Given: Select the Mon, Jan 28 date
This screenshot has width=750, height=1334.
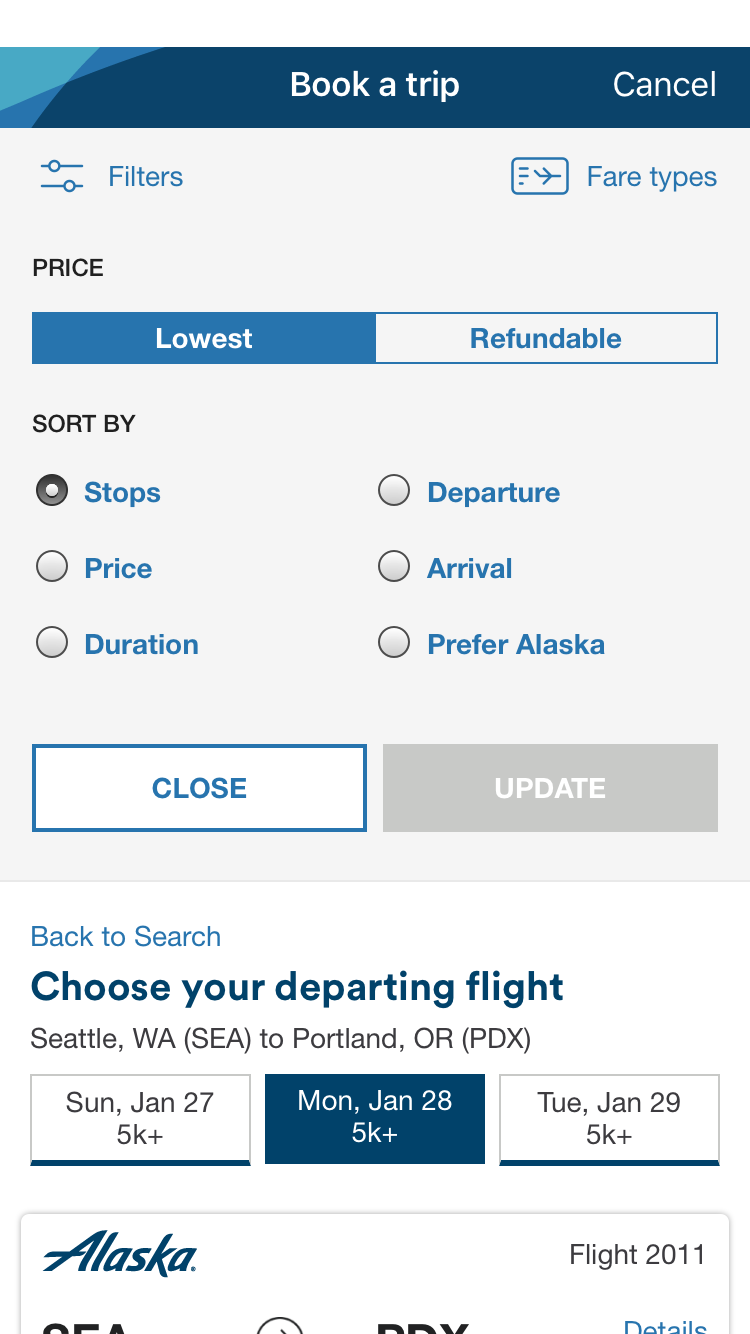Looking at the screenshot, I should (375, 1118).
